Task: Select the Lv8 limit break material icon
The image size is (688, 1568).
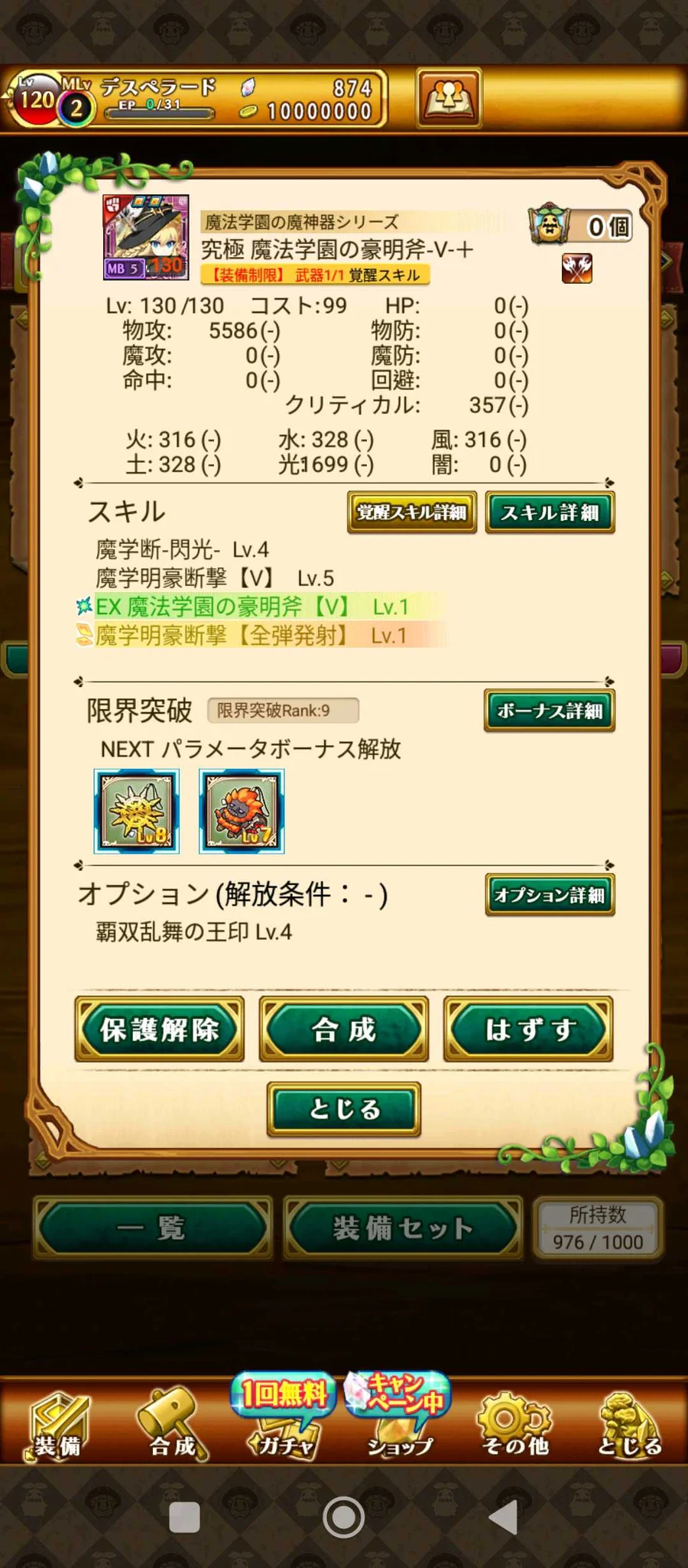Action: point(137,811)
